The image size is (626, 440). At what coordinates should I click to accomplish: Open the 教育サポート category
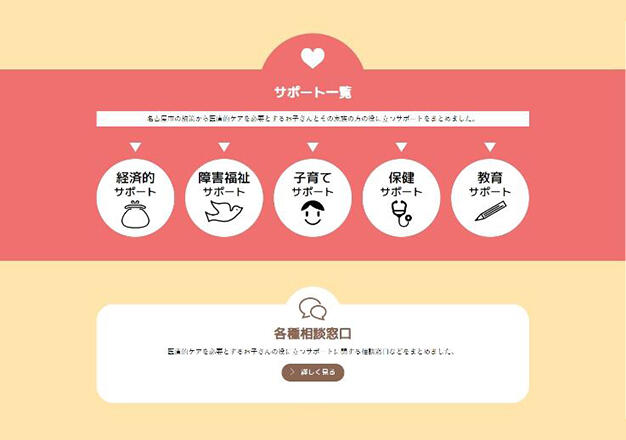490,196
